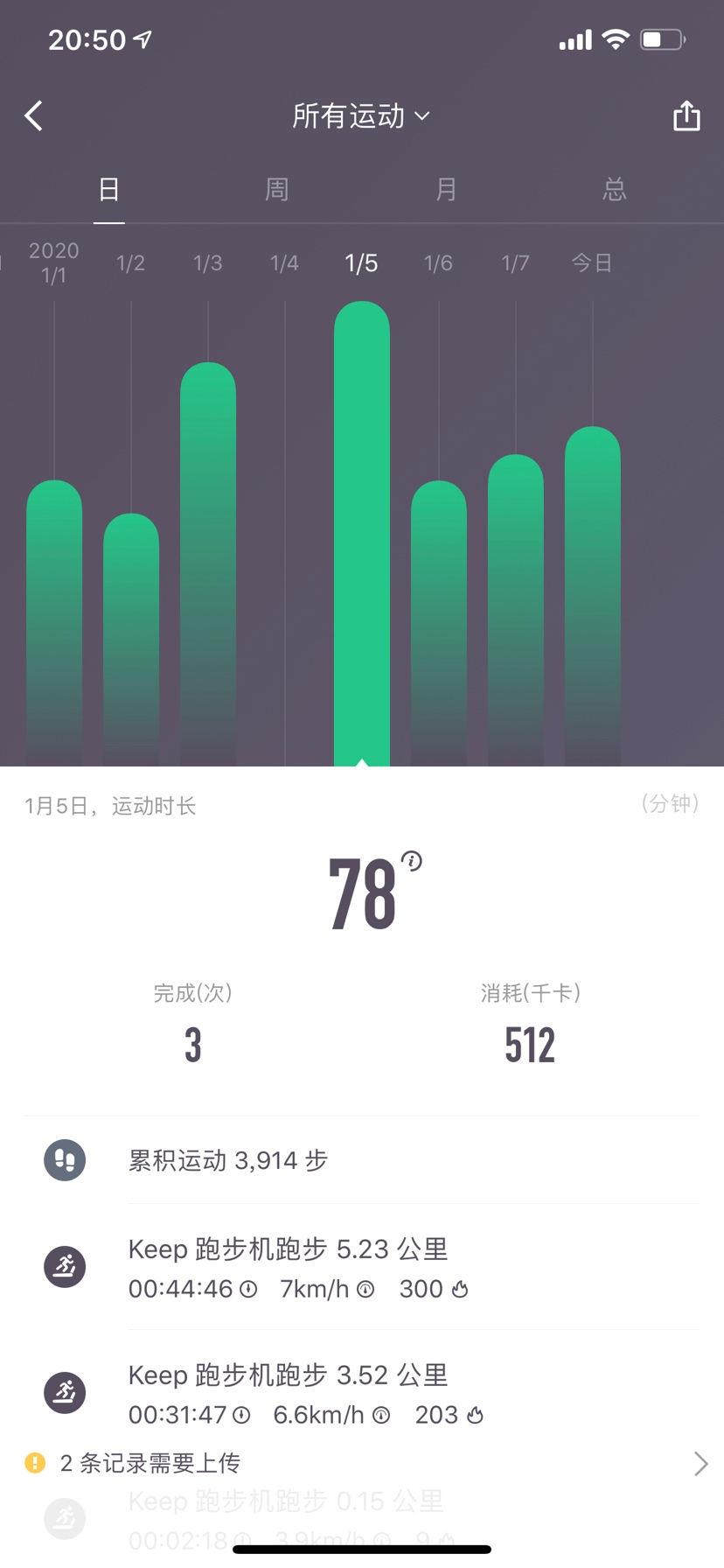Select the 1/2 bar in the chart
Viewport: 724px width, 1568px height.
(x=131, y=639)
